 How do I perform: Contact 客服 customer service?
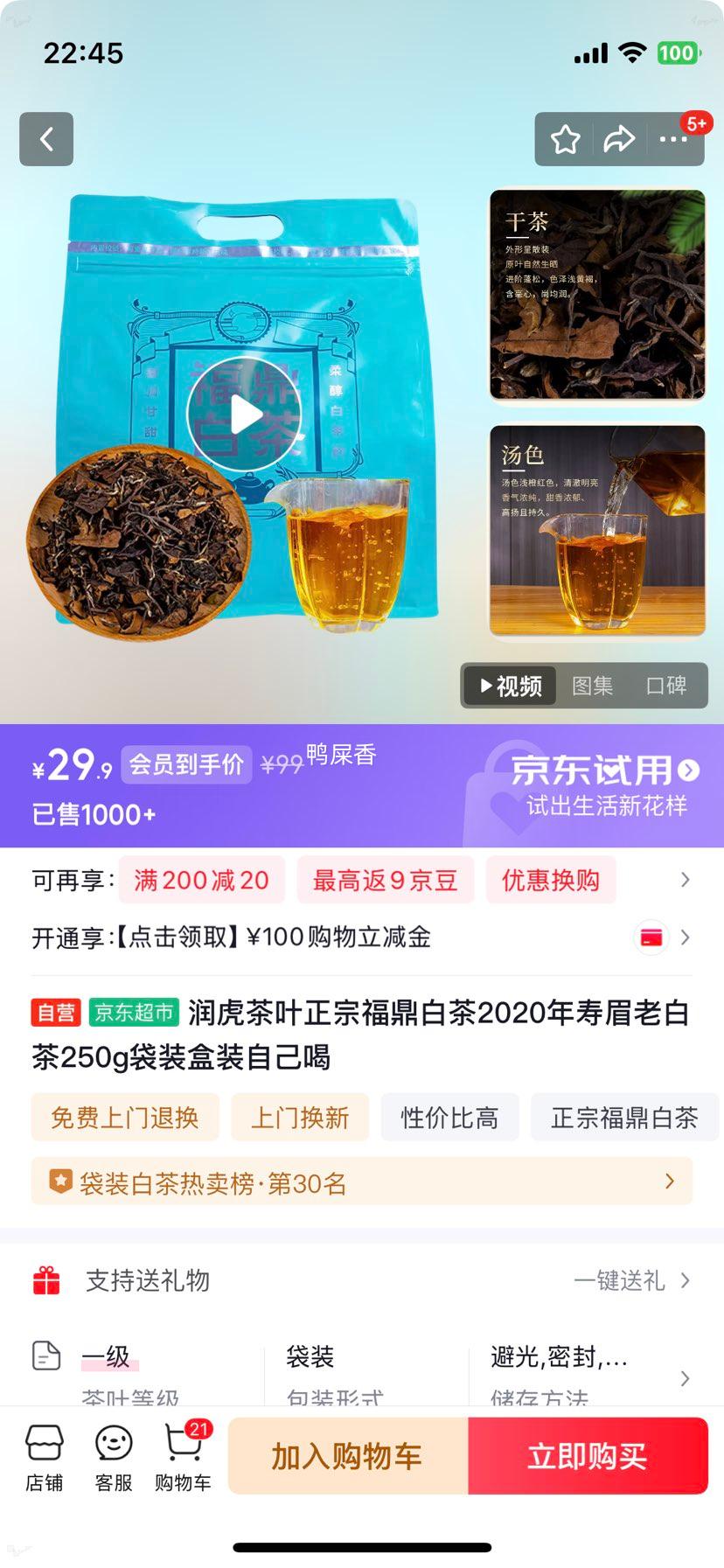click(x=112, y=1455)
